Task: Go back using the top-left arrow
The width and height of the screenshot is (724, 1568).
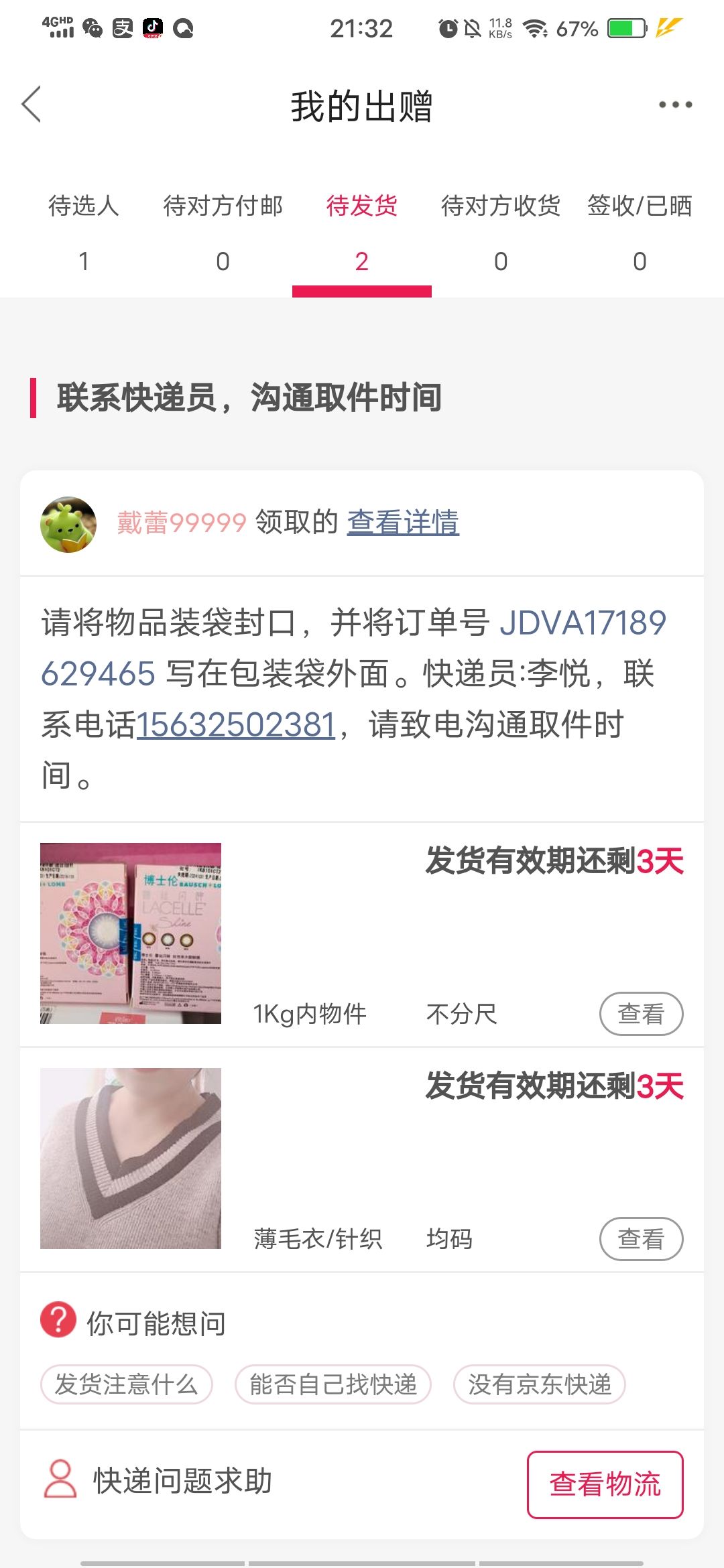Action: click(x=32, y=105)
